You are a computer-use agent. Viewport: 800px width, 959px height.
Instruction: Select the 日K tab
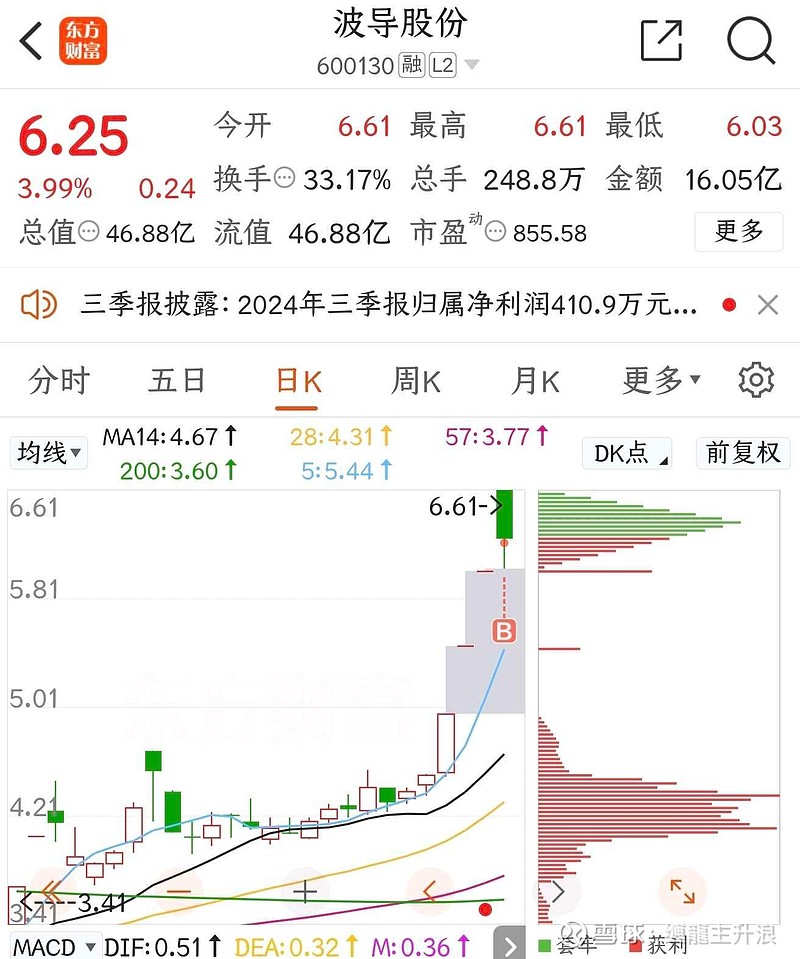(298, 381)
